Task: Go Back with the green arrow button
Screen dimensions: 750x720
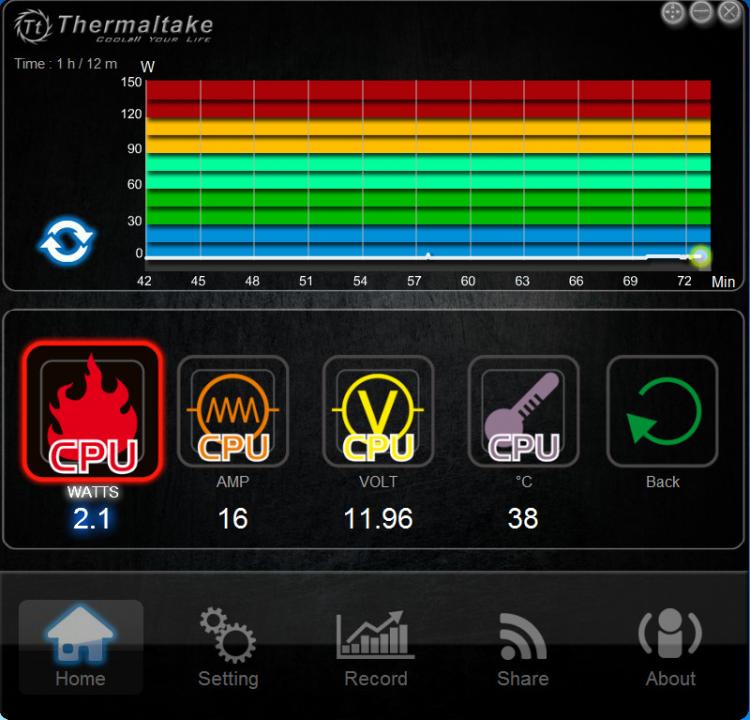Action: (x=662, y=411)
